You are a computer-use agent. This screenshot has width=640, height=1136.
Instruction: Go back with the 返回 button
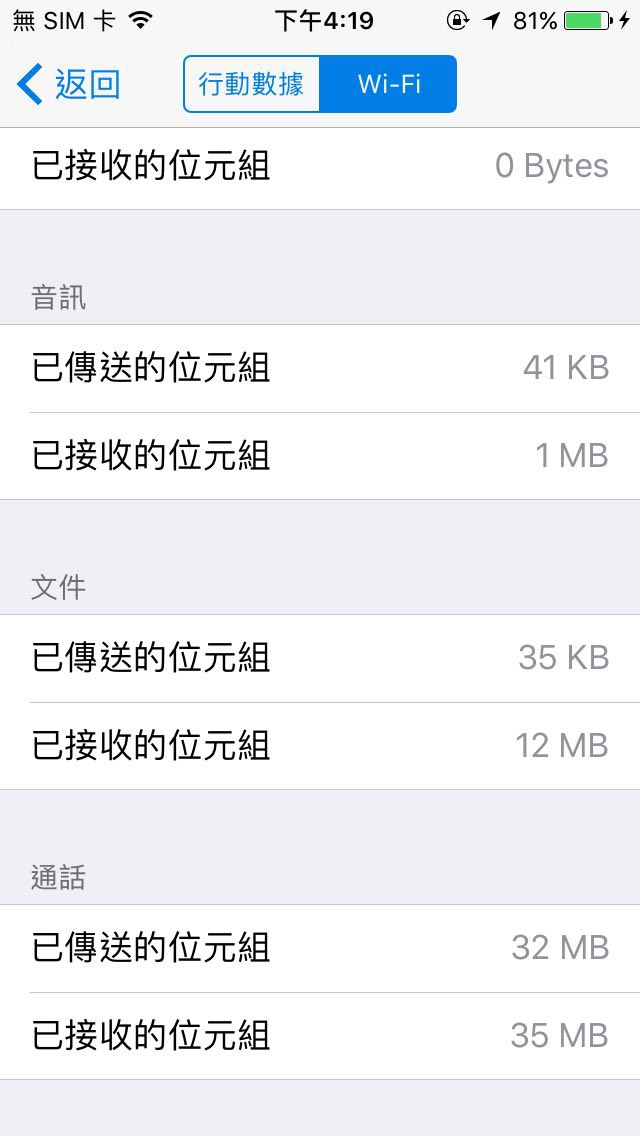click(68, 85)
